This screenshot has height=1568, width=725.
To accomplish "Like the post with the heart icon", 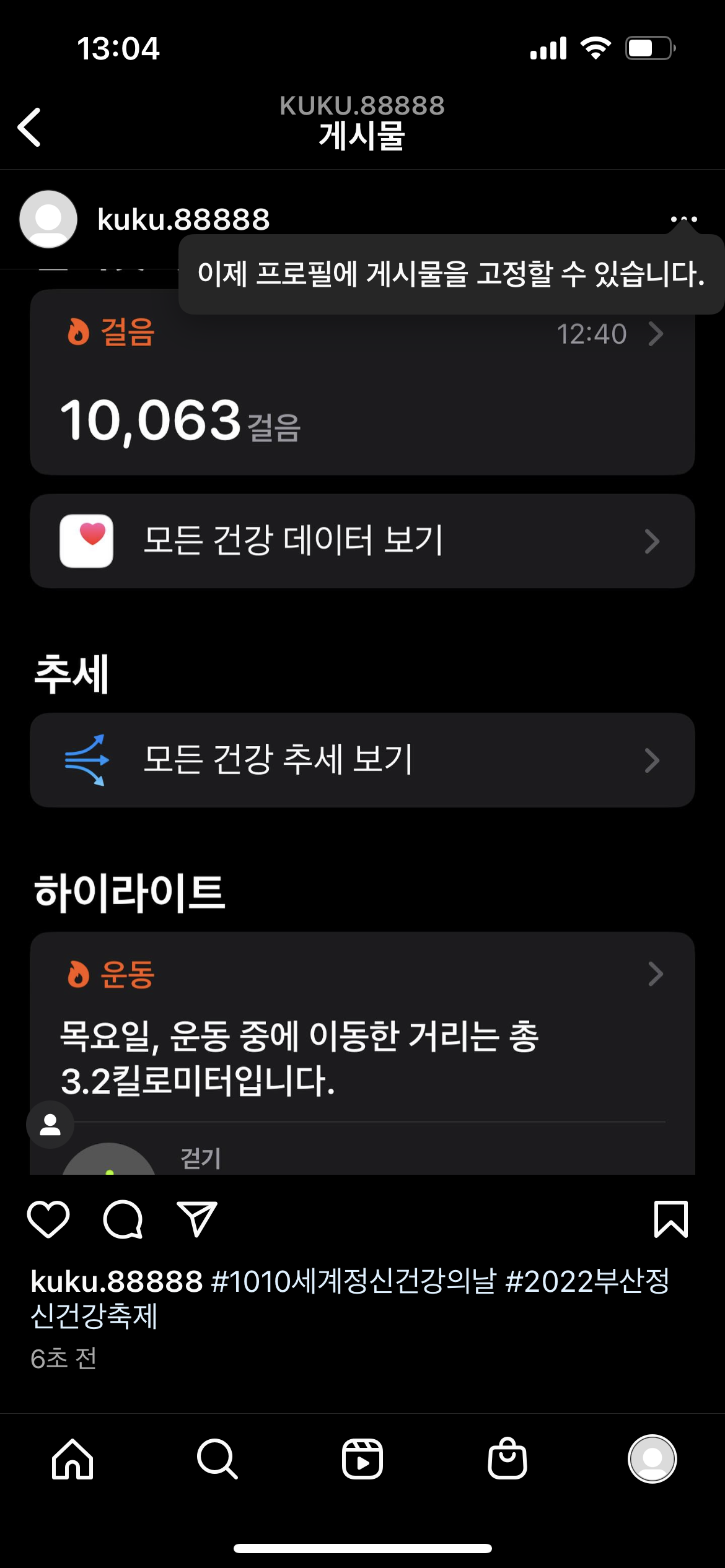I will [x=48, y=1219].
